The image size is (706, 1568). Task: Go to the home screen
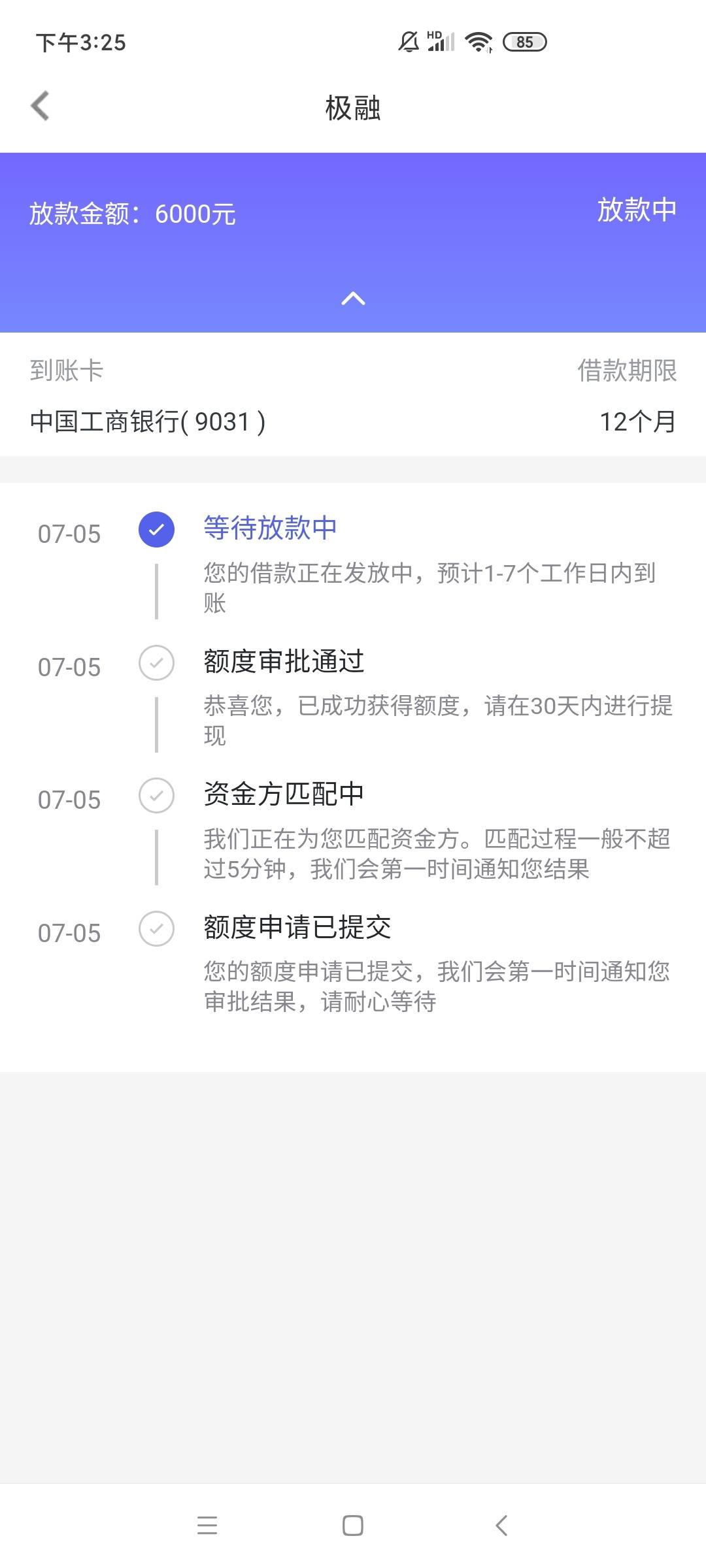click(x=353, y=1526)
